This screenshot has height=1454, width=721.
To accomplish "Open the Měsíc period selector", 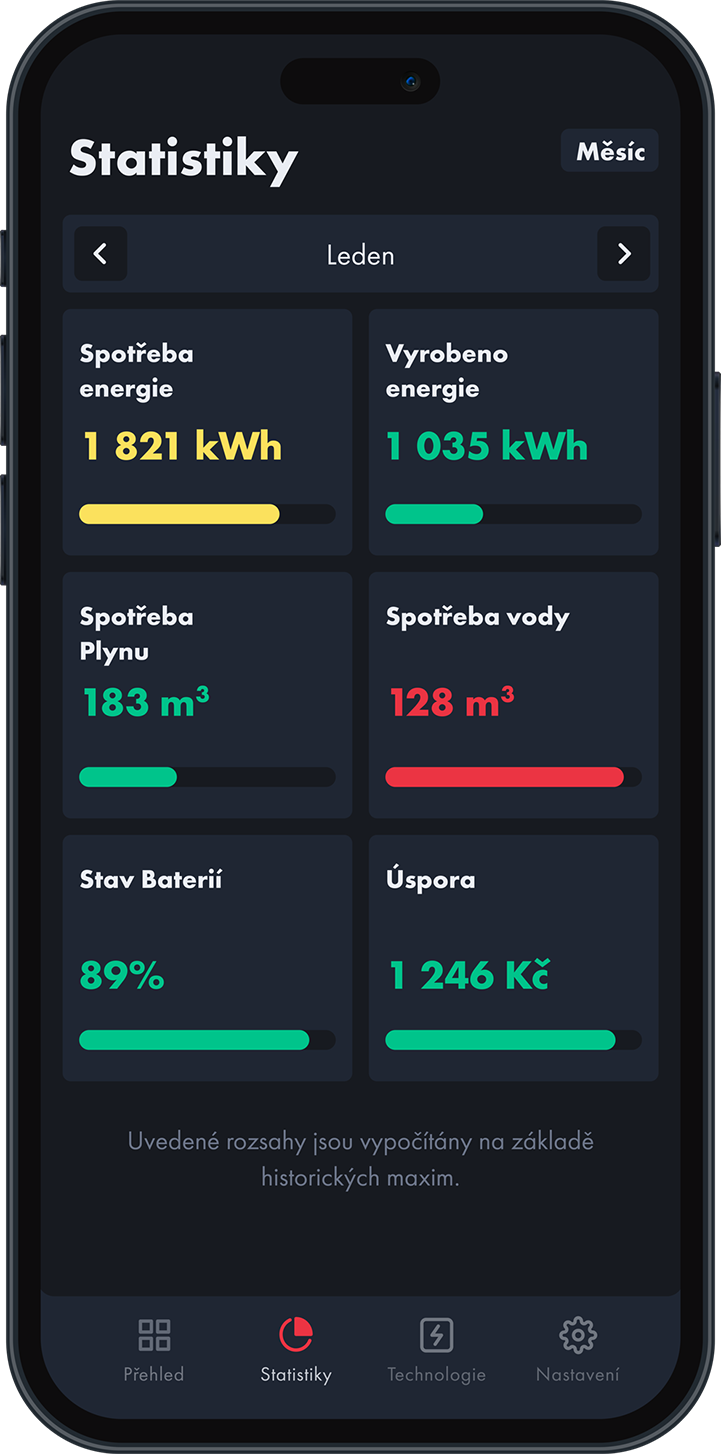I will click(609, 151).
